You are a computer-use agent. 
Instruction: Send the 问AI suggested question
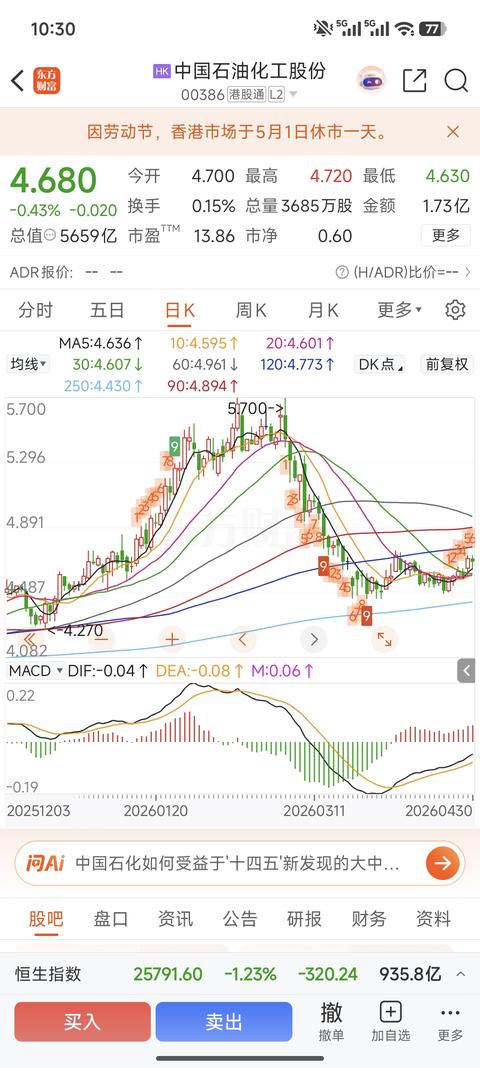(x=443, y=864)
